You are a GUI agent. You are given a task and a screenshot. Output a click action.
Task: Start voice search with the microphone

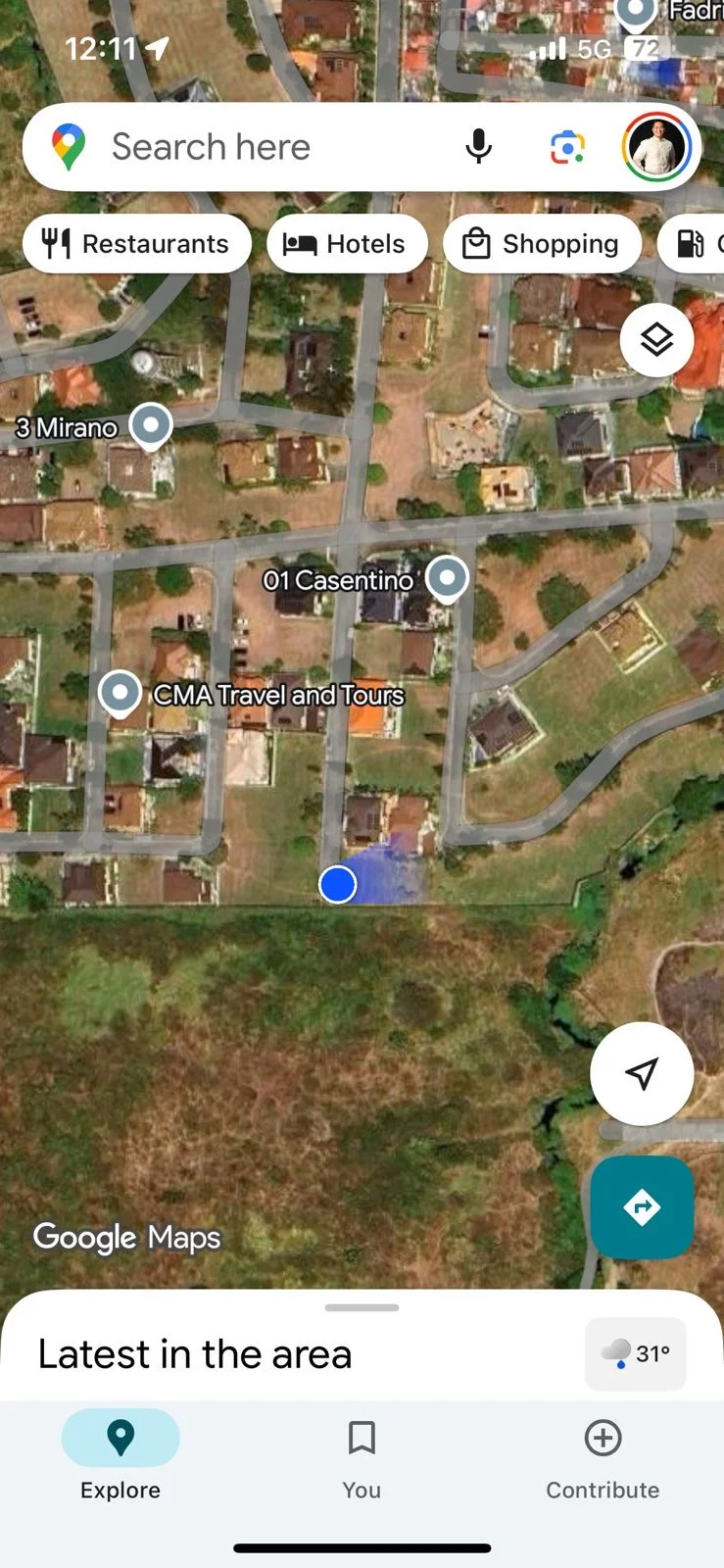[478, 147]
